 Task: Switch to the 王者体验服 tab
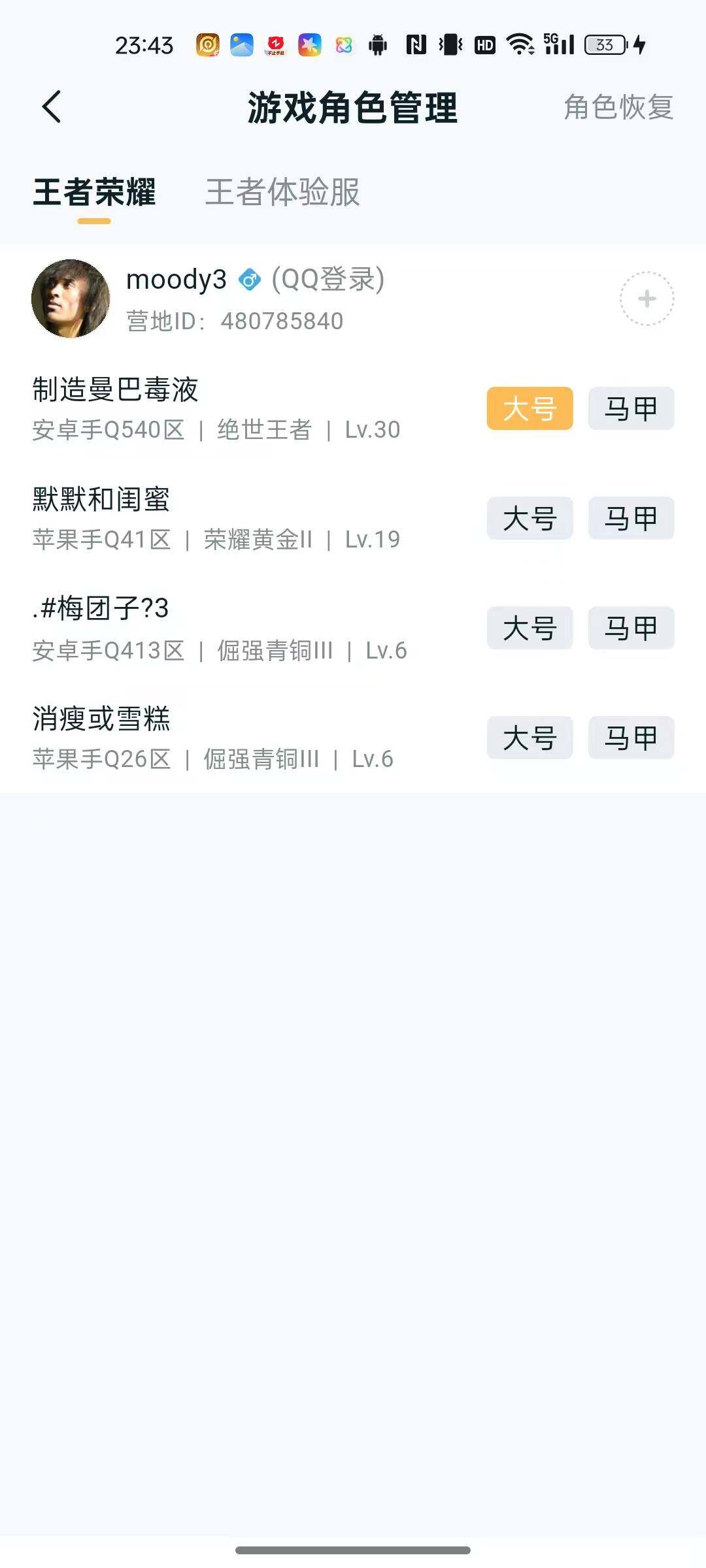point(282,191)
